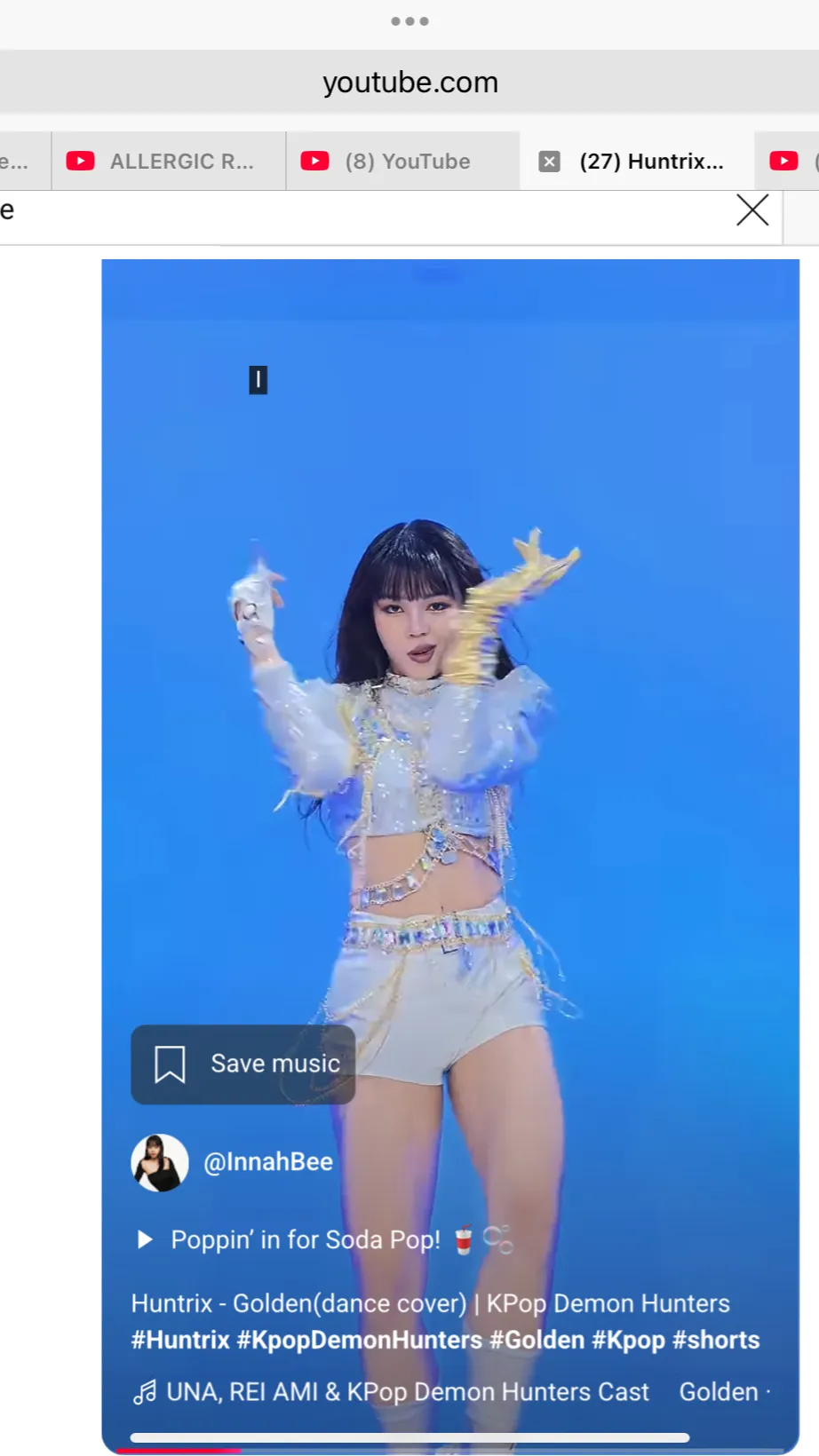This screenshot has width=819, height=1456.
Task: Switch to the ALLERGIC R... tab
Action: point(169,162)
